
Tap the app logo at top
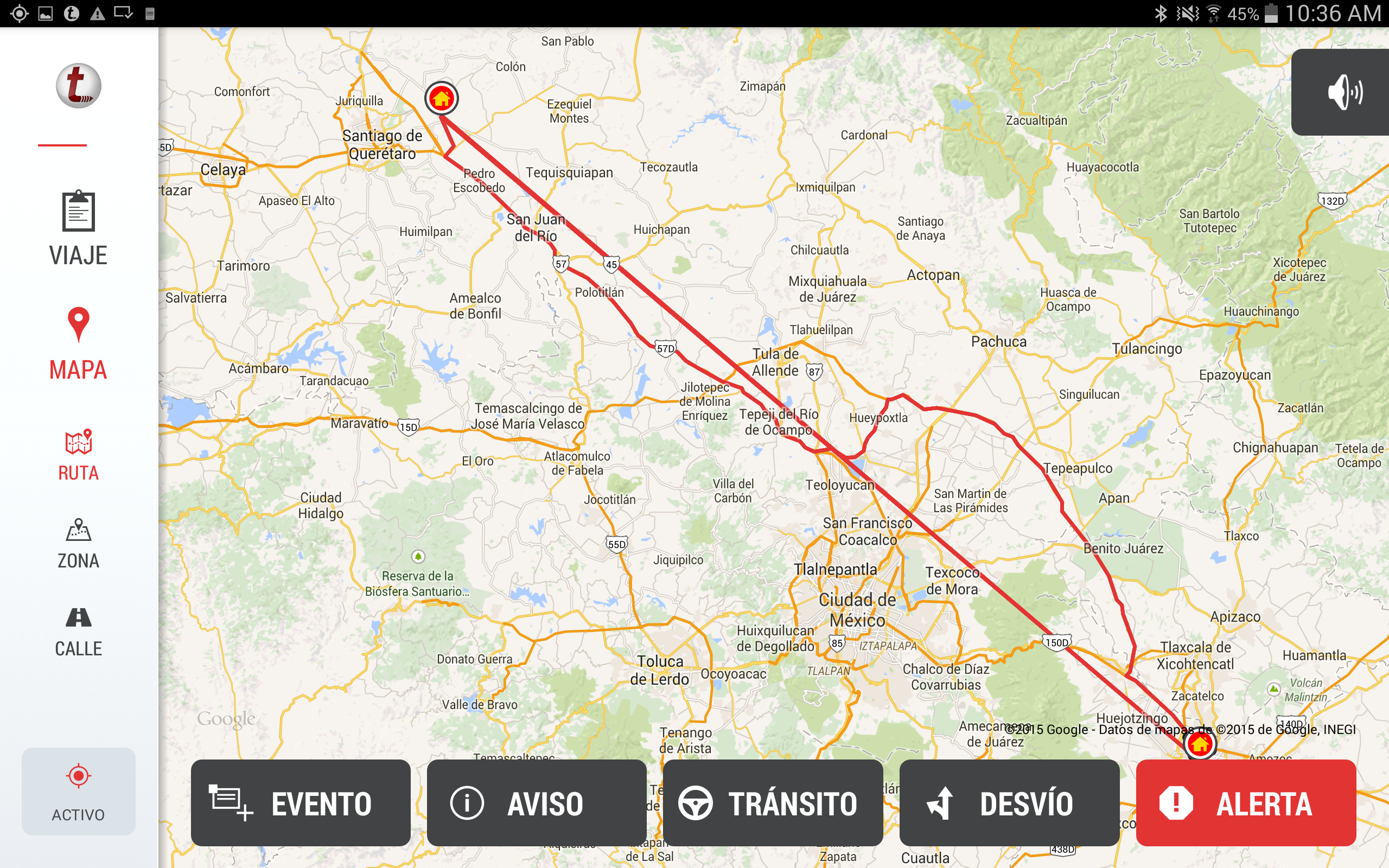[78, 86]
